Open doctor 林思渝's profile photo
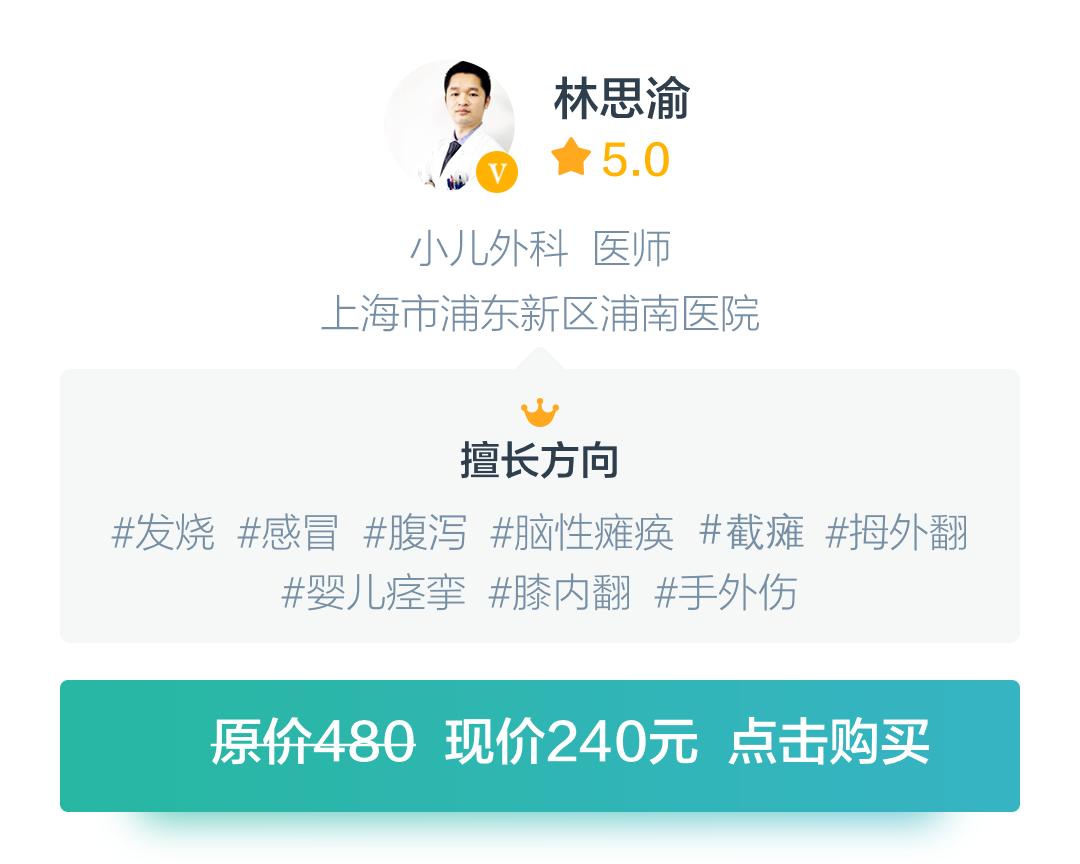This screenshot has width=1080, height=864. point(449,125)
